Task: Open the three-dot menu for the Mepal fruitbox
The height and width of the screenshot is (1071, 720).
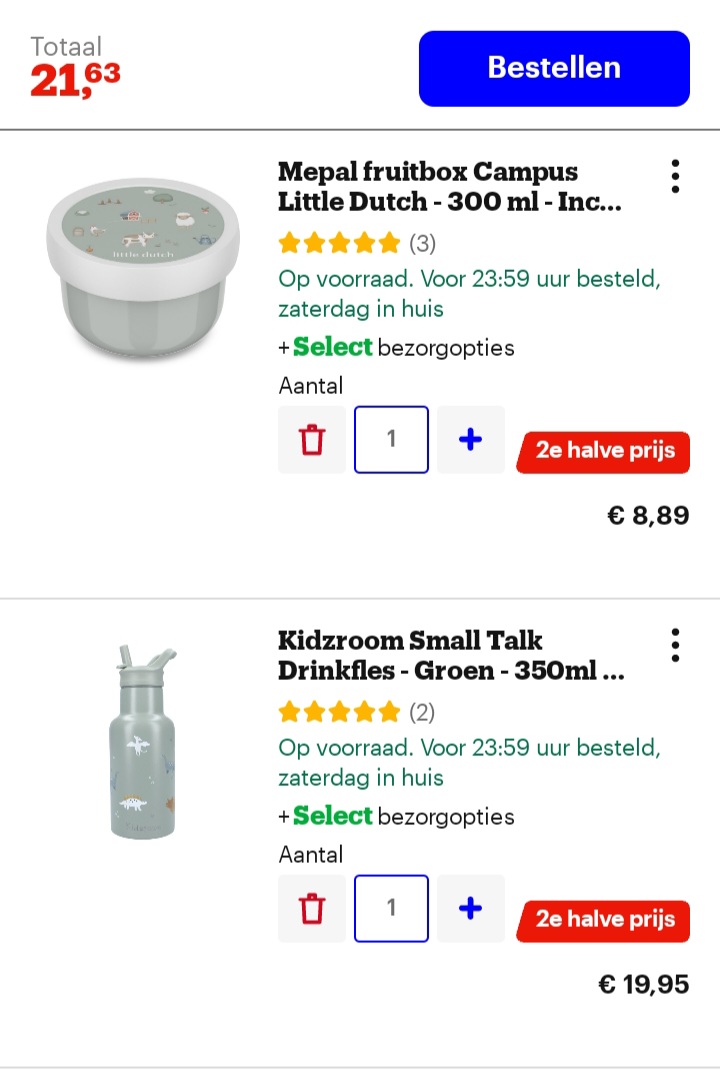Action: pyautogui.click(x=675, y=174)
